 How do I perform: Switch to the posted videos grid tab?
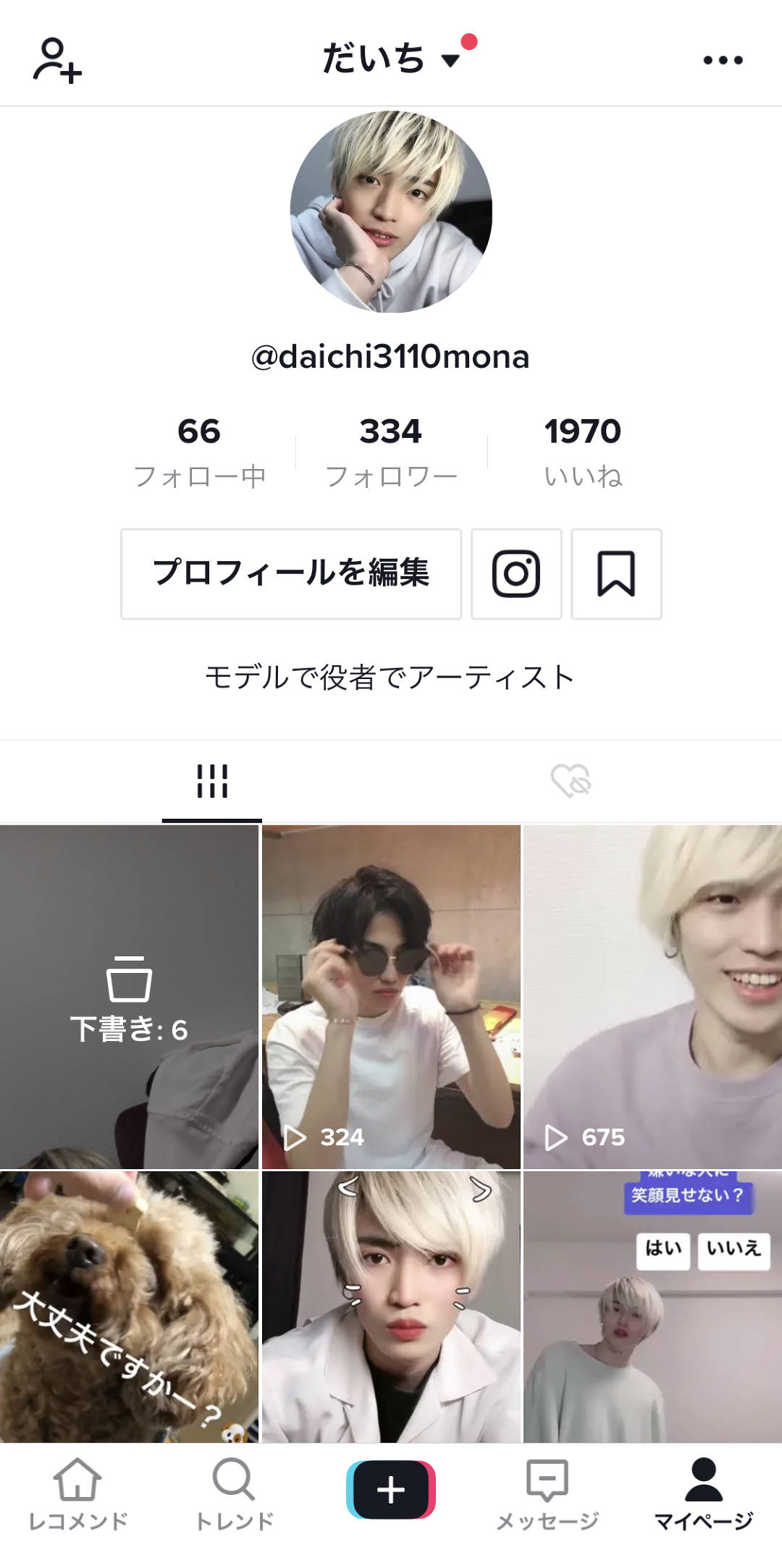[212, 782]
